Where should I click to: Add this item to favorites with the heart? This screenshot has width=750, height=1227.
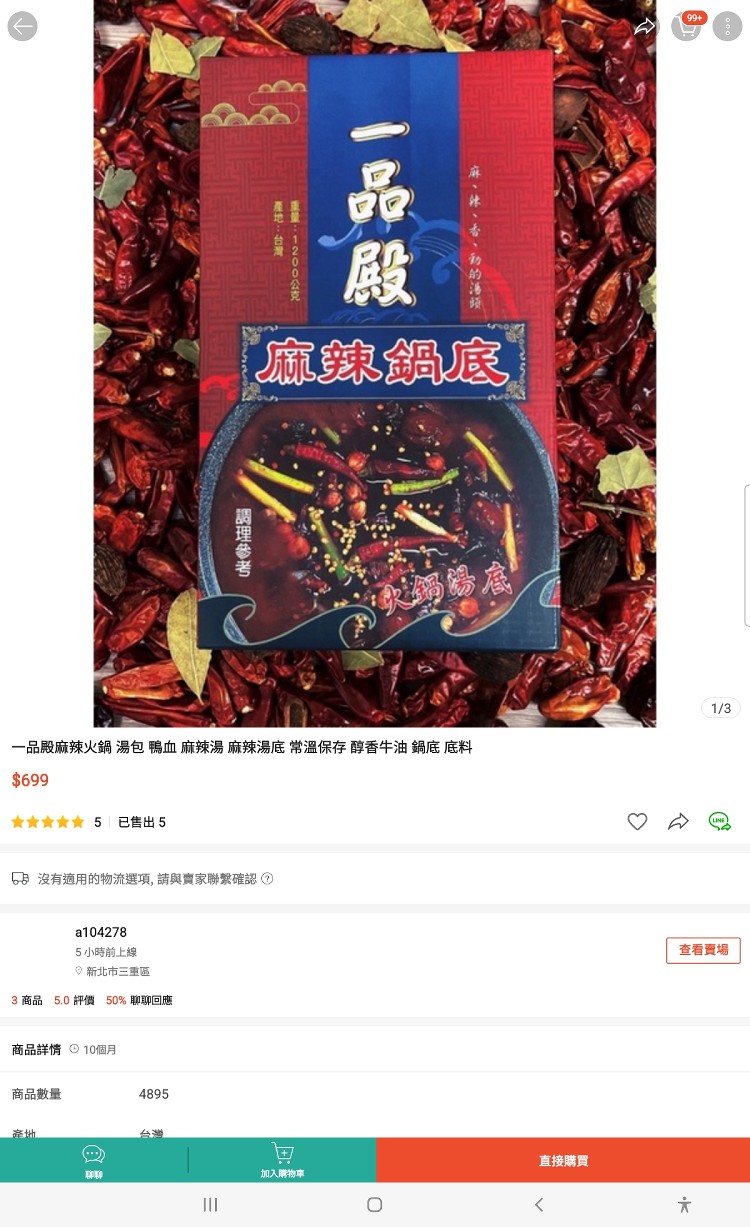pos(637,822)
